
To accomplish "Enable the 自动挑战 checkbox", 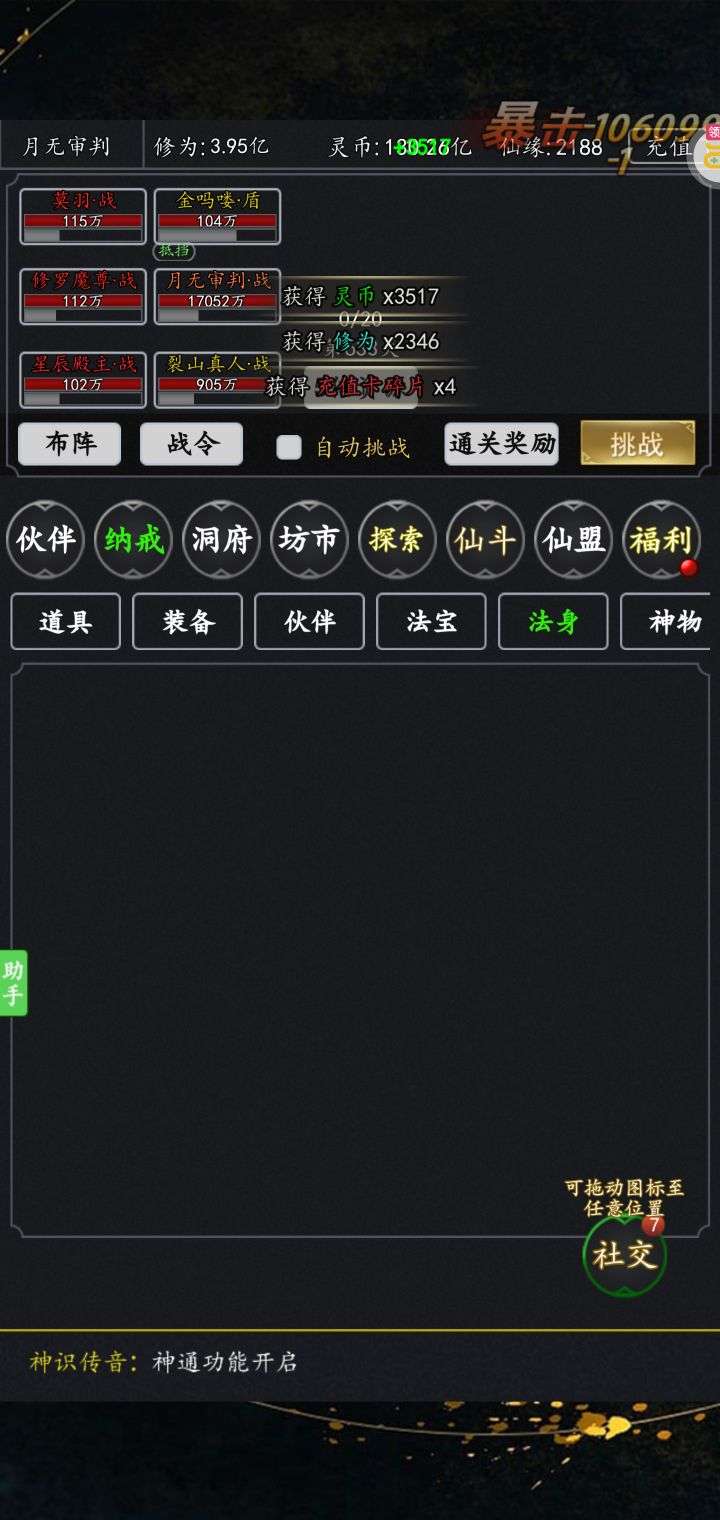I will [x=289, y=447].
